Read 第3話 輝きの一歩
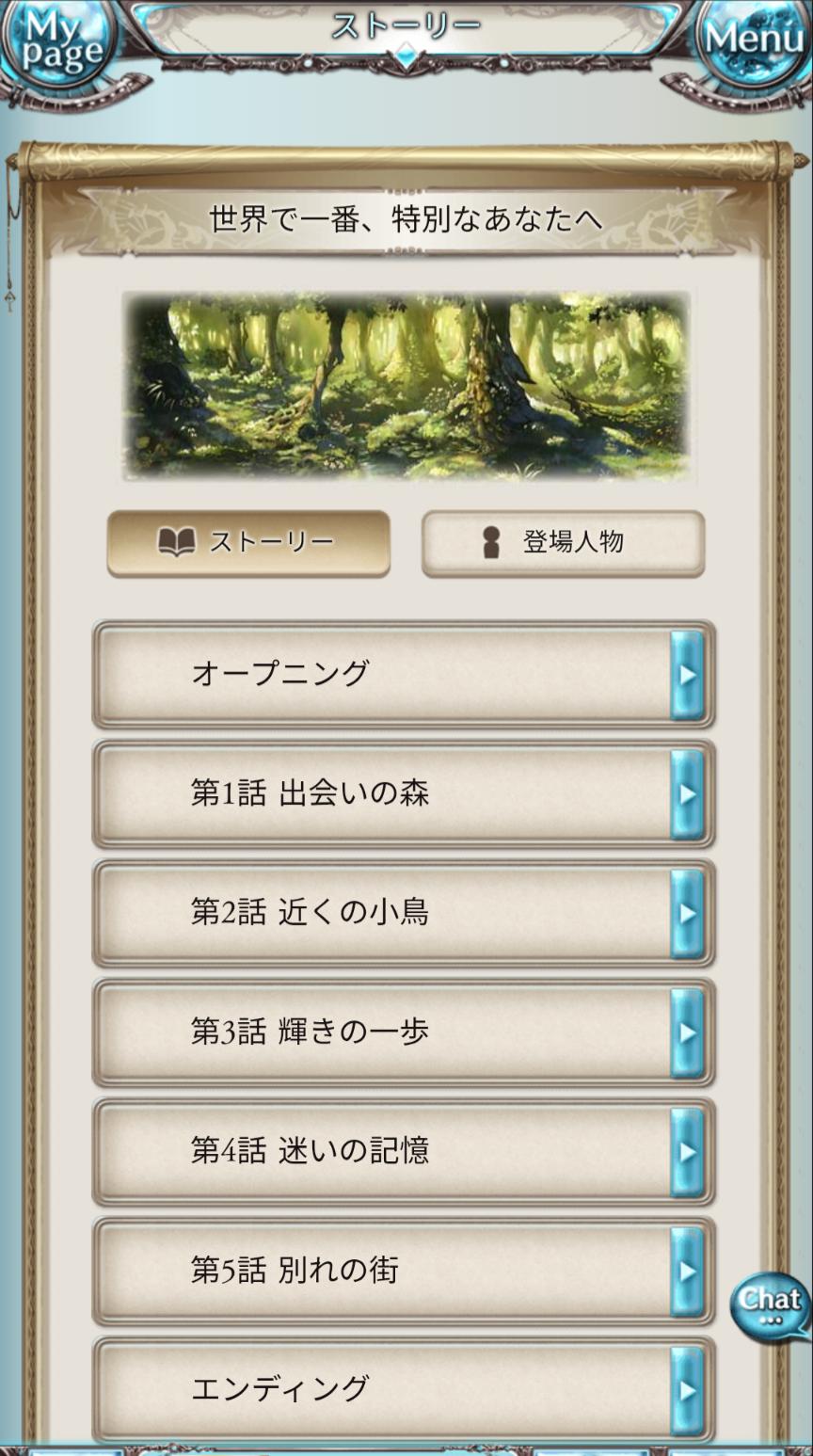The image size is (813, 1456). click(403, 1032)
